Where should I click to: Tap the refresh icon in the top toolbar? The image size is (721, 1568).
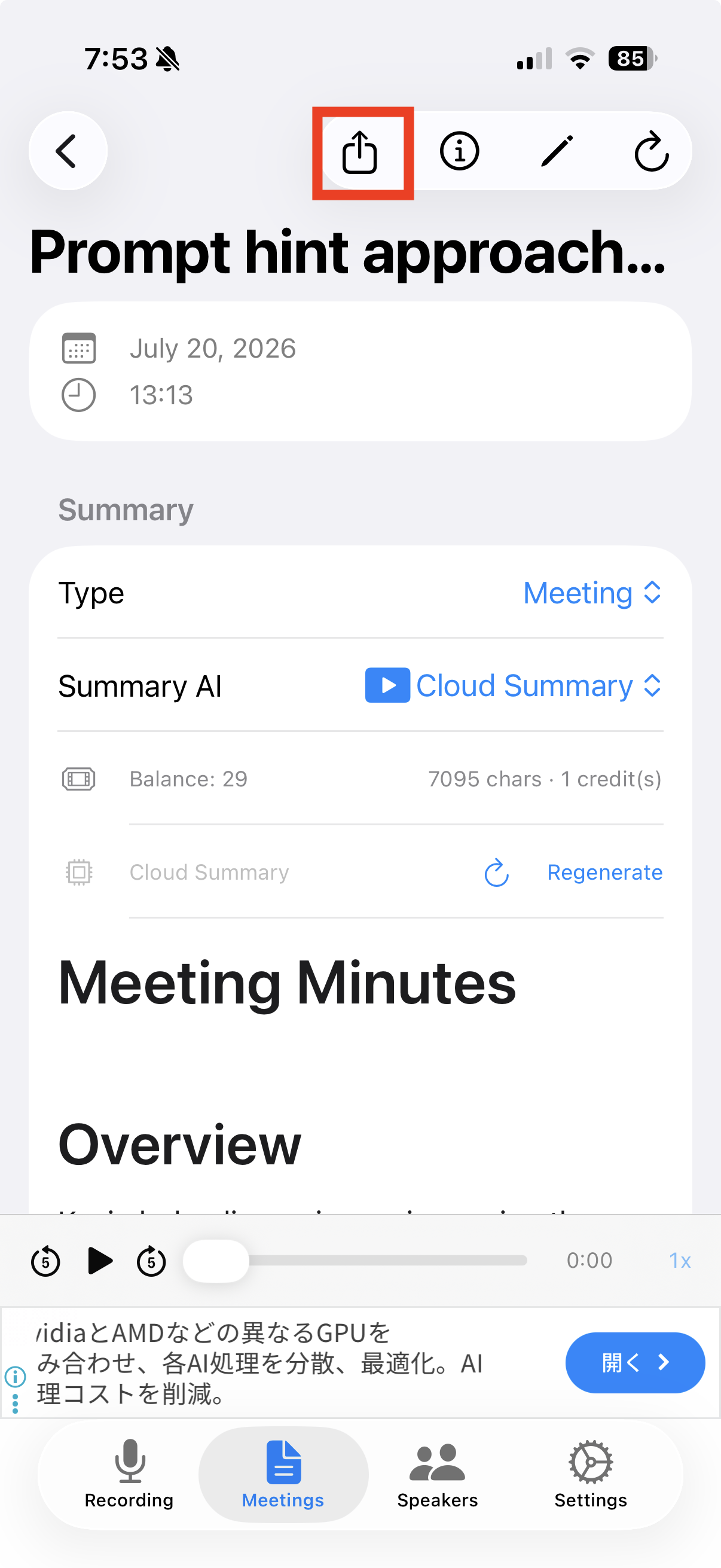[x=651, y=151]
